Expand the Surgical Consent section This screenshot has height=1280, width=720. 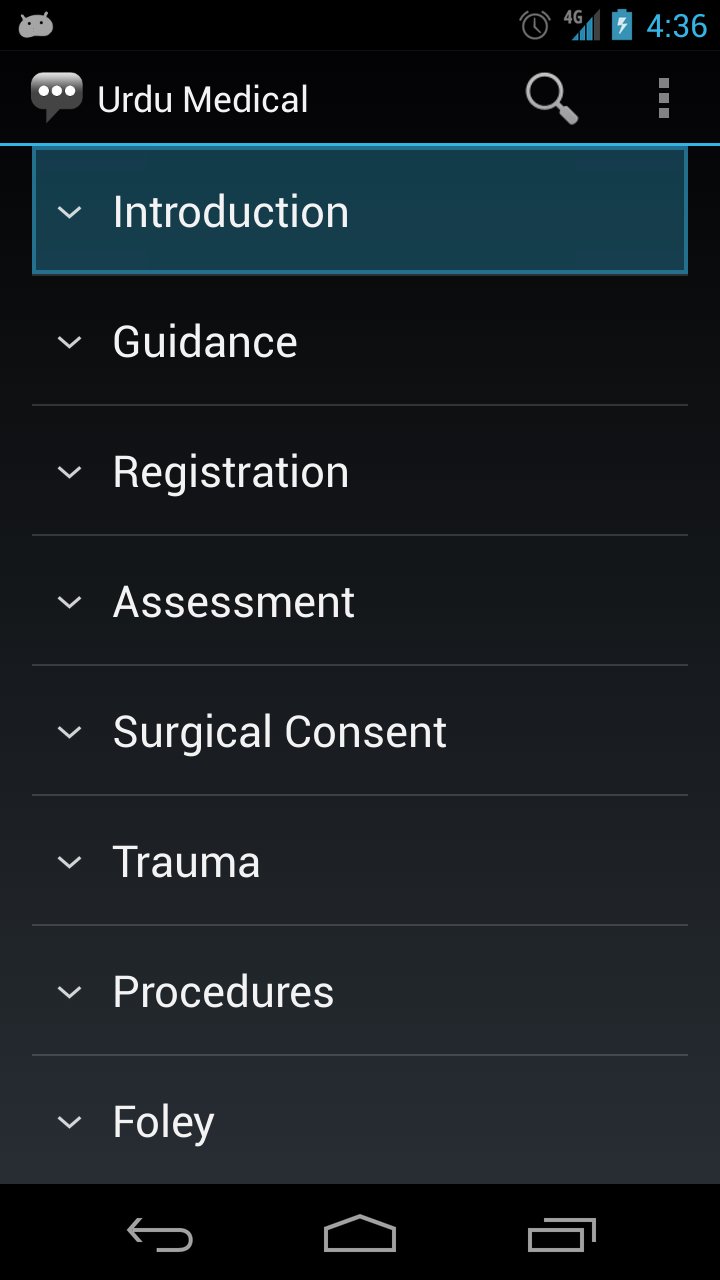coord(360,732)
